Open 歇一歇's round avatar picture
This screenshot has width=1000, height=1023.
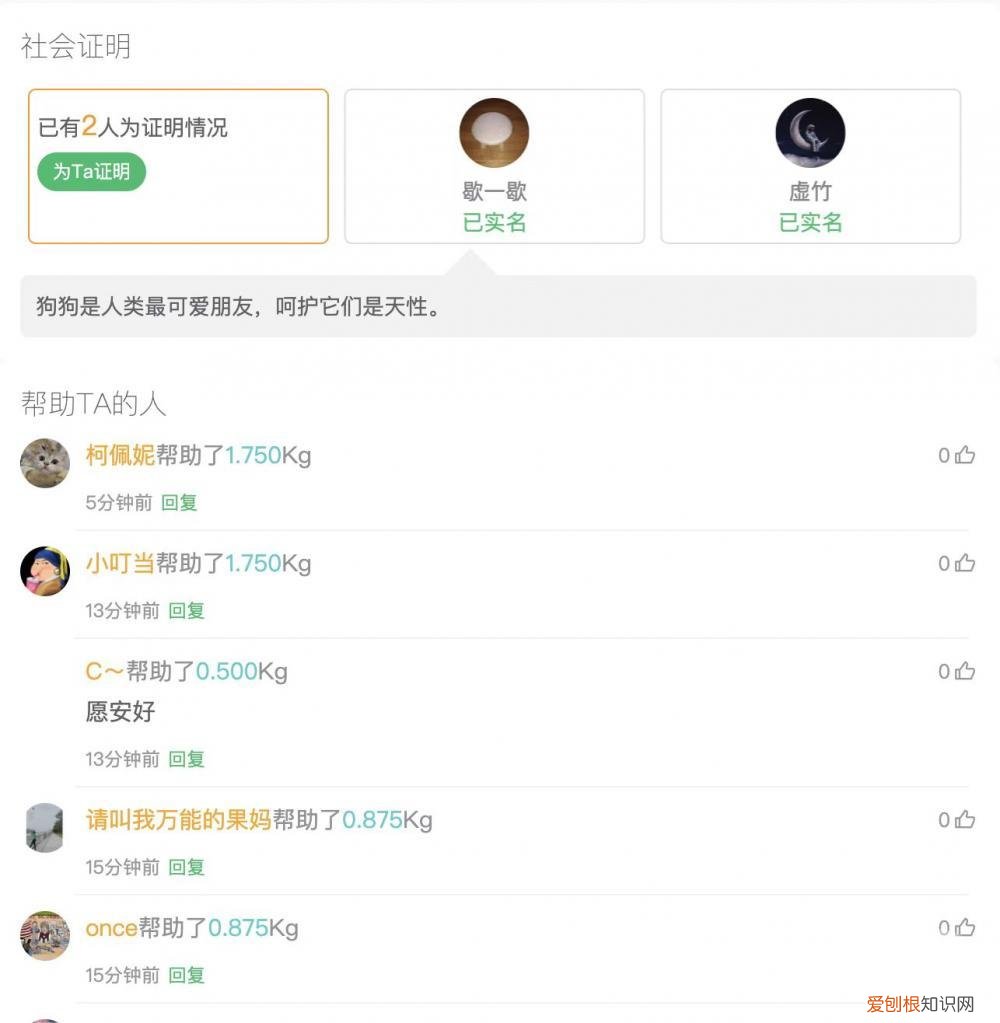[494, 131]
